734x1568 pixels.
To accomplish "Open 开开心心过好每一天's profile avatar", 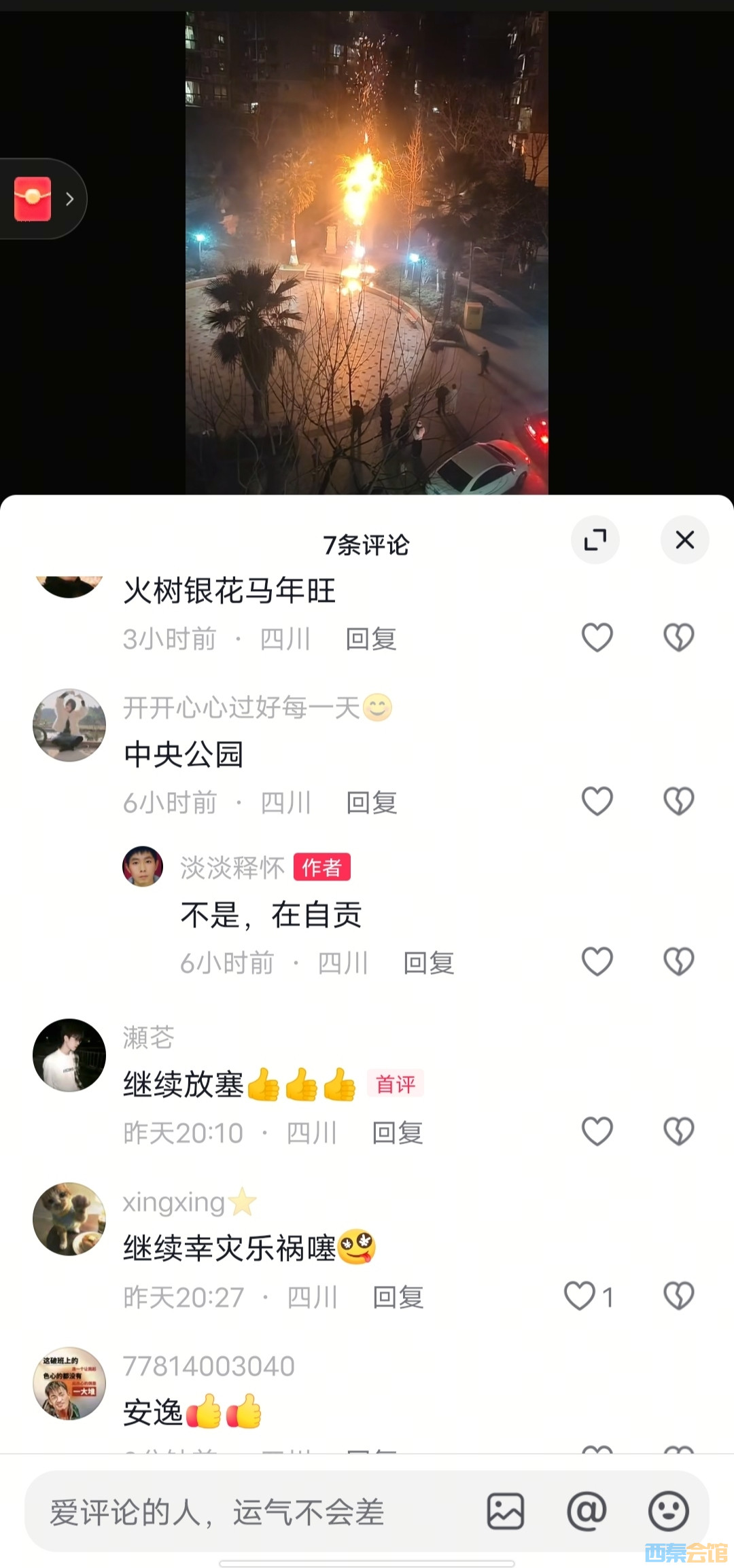I will (69, 725).
